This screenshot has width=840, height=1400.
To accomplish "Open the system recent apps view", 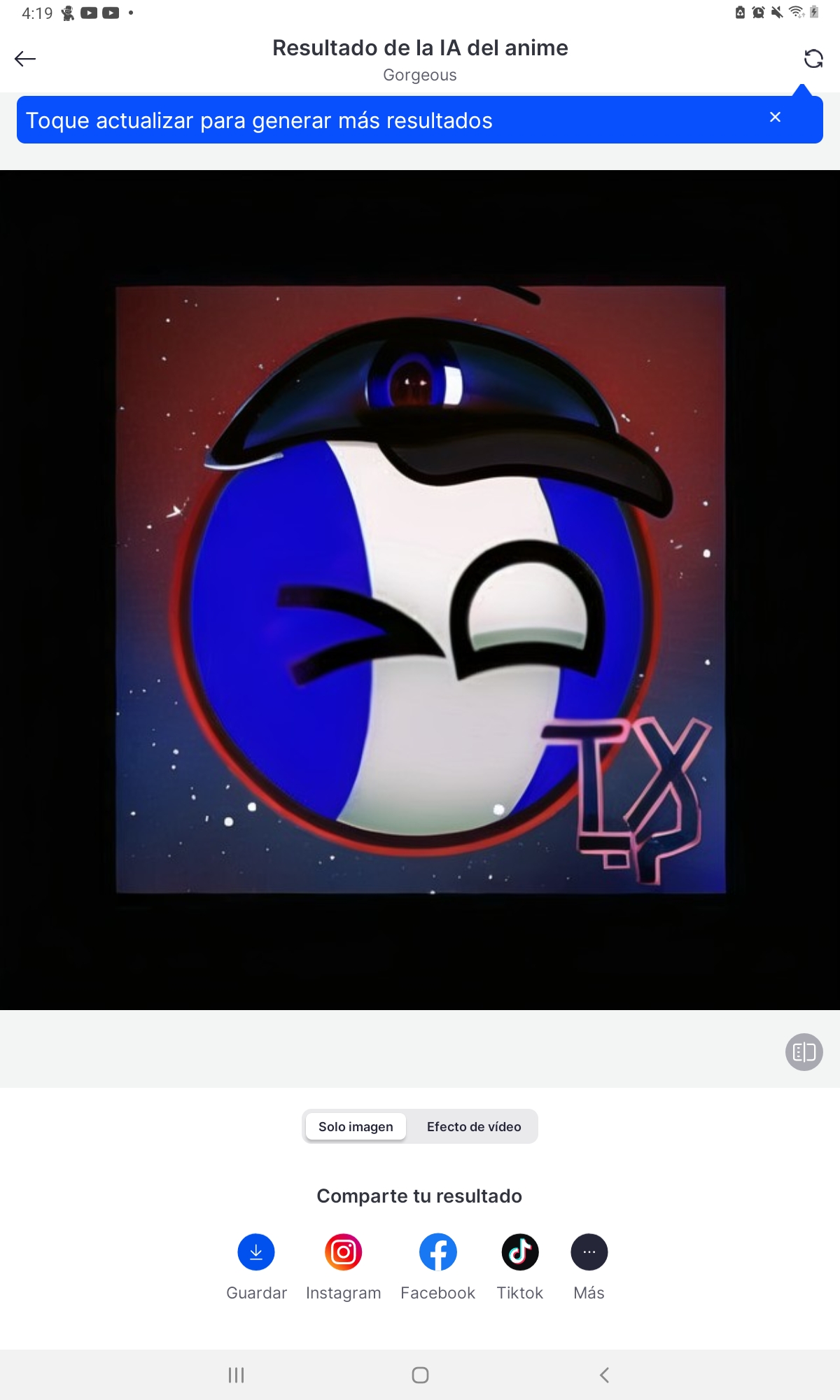I will (237, 1375).
